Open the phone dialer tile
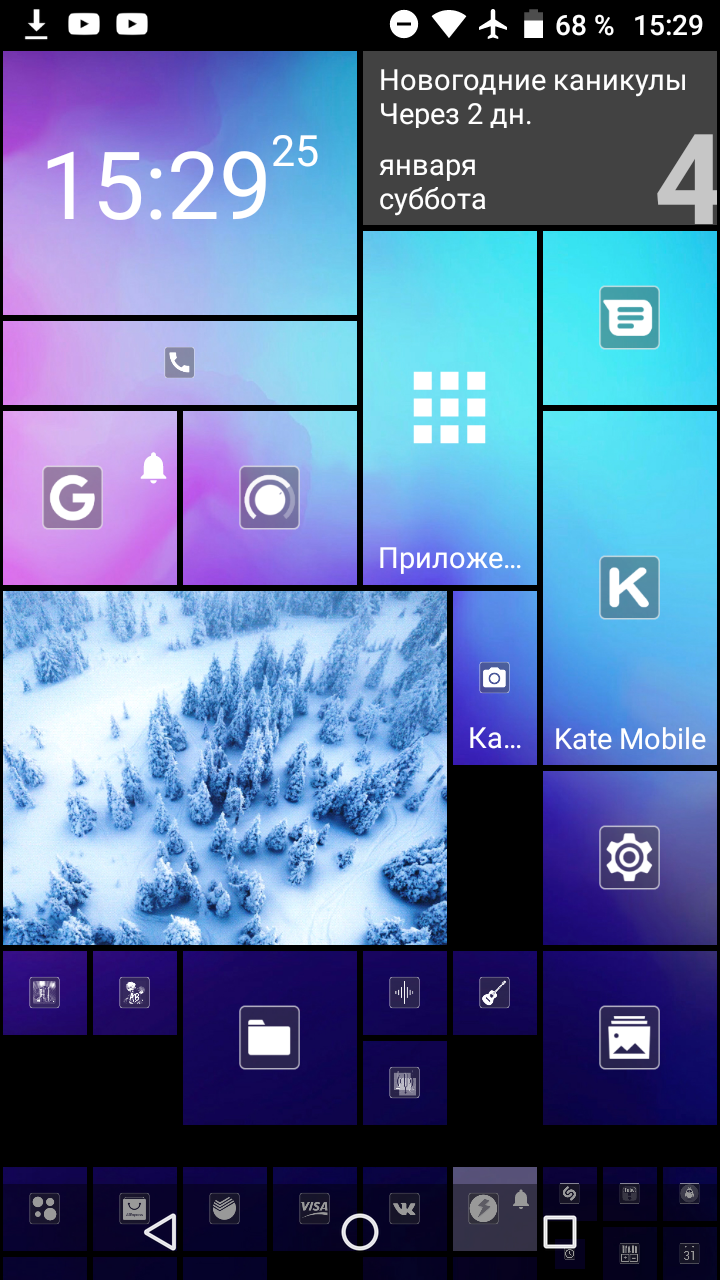Viewport: 720px width, 1280px height. [x=180, y=363]
